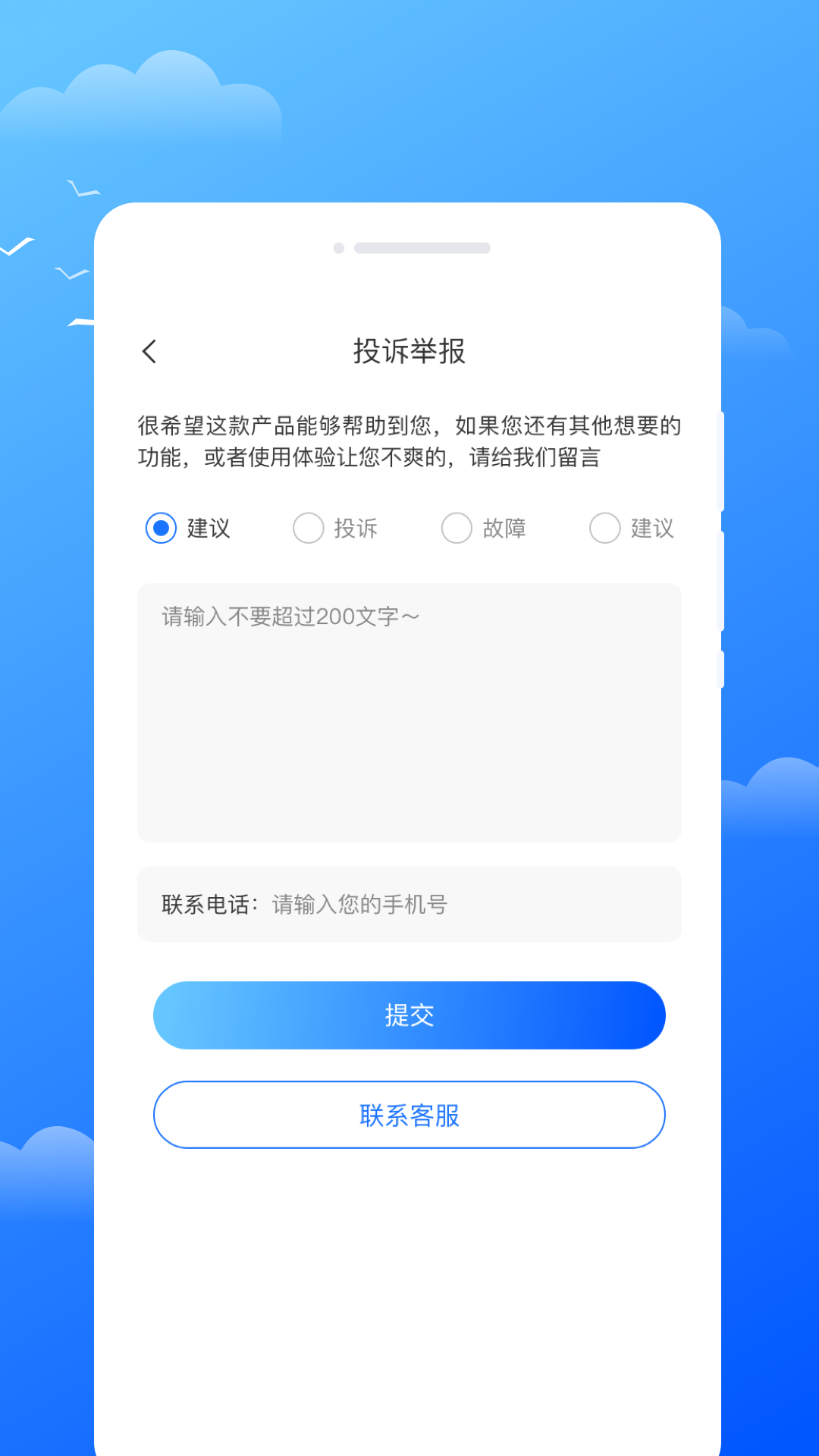This screenshot has width=819, height=1456.
Task: Tap the blue gradient submit button
Action: point(409,1015)
